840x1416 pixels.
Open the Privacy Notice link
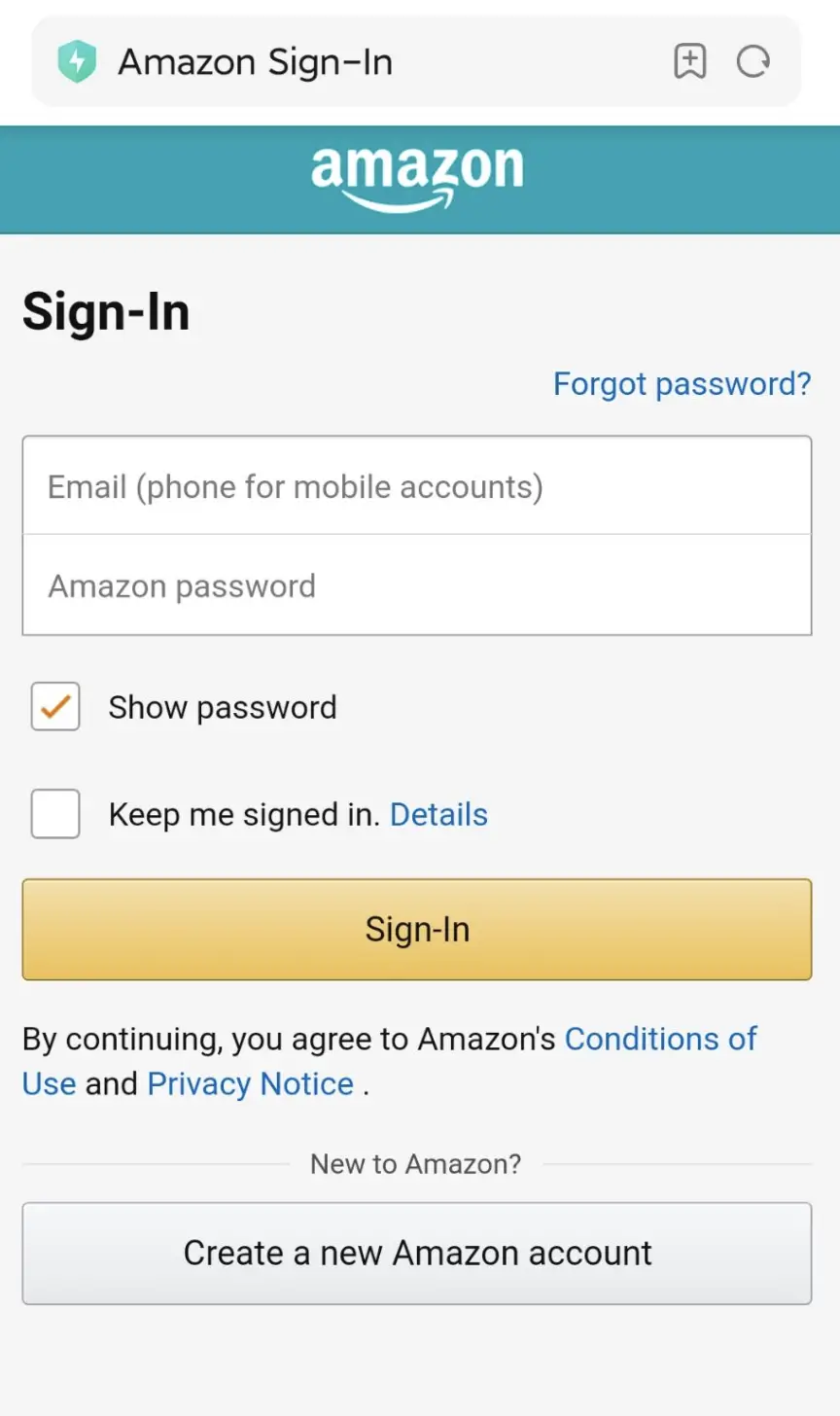click(x=250, y=1083)
